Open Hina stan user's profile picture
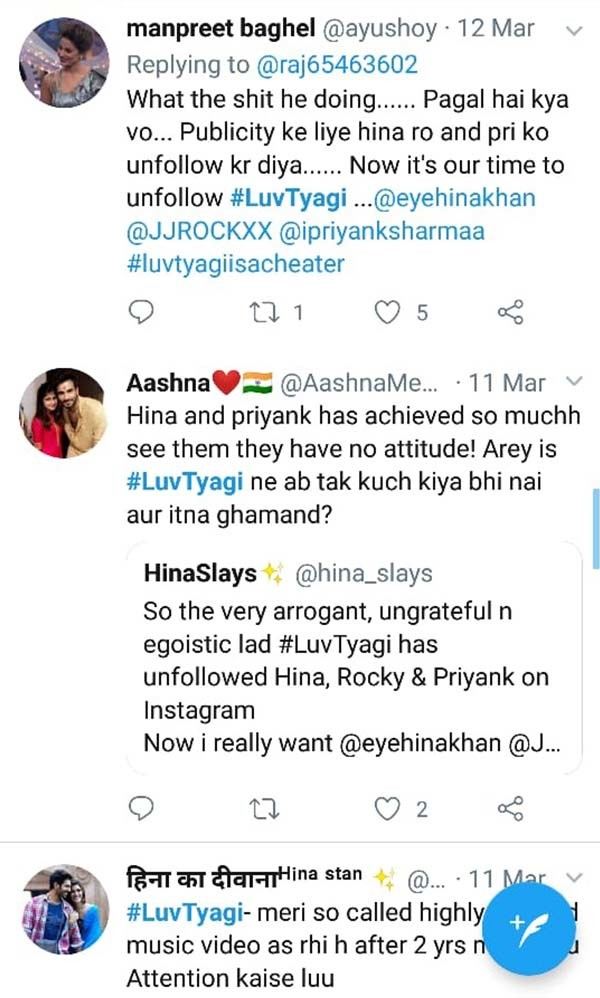 64,909
